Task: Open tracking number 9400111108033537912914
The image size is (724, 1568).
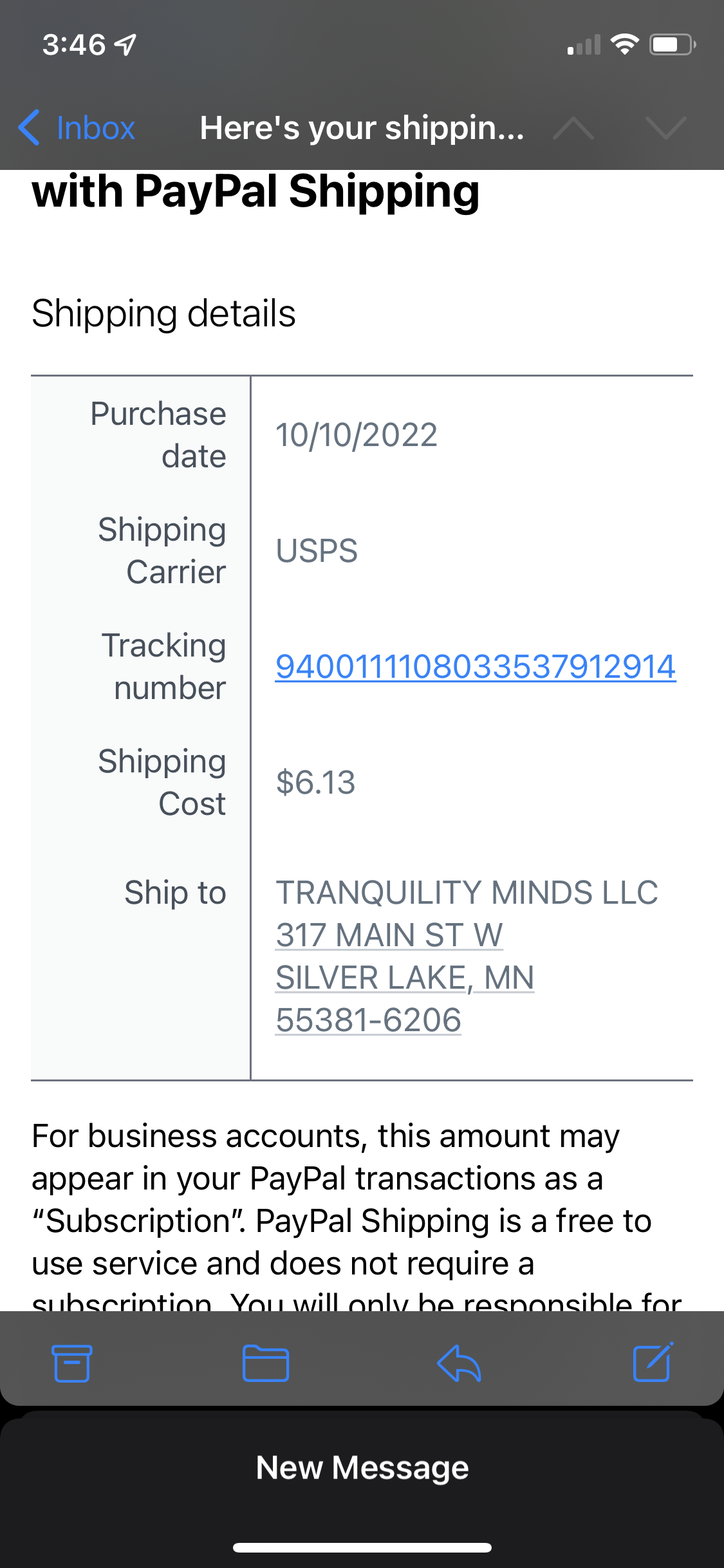Action: (475, 667)
